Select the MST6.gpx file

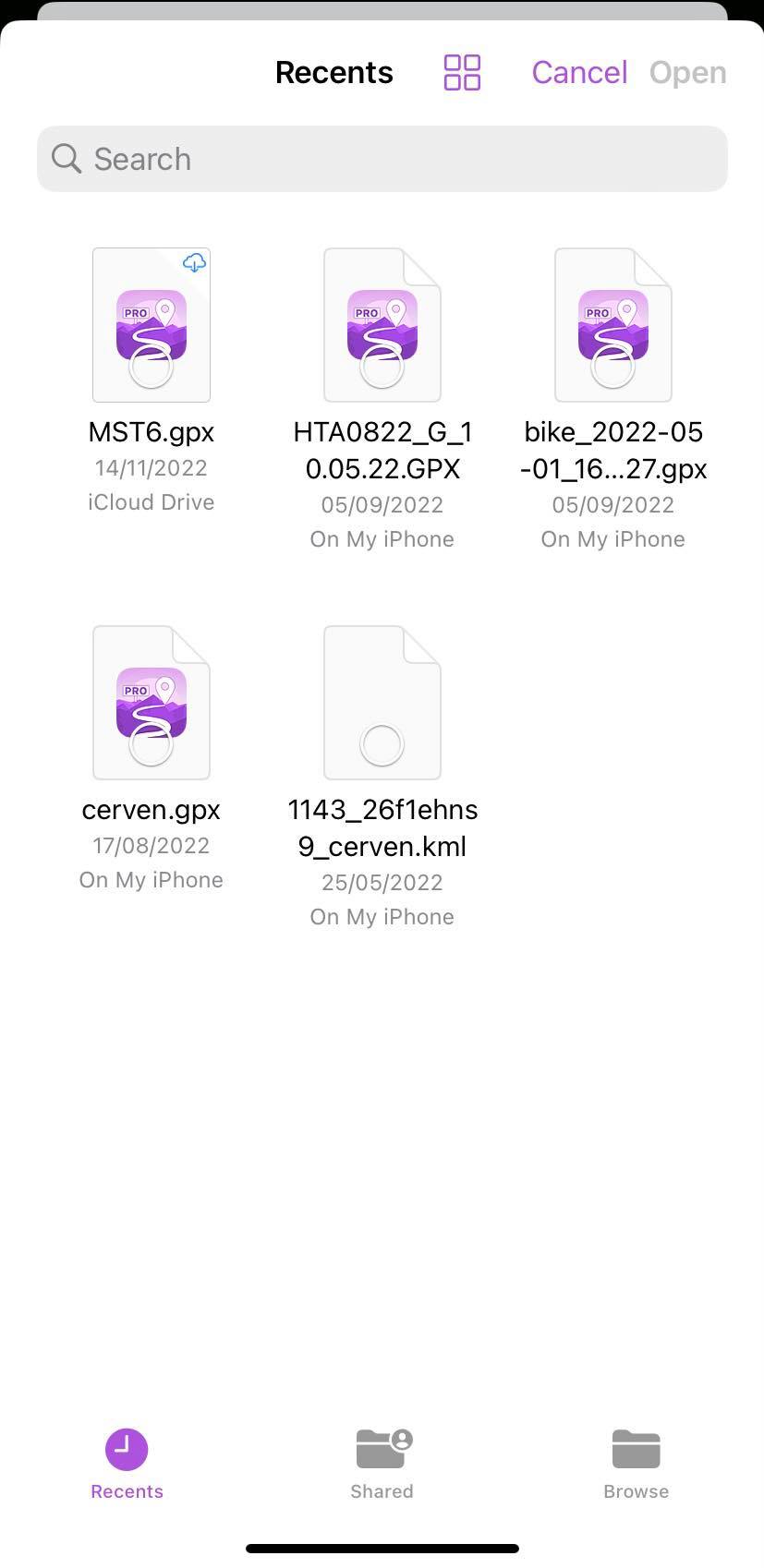tap(152, 326)
